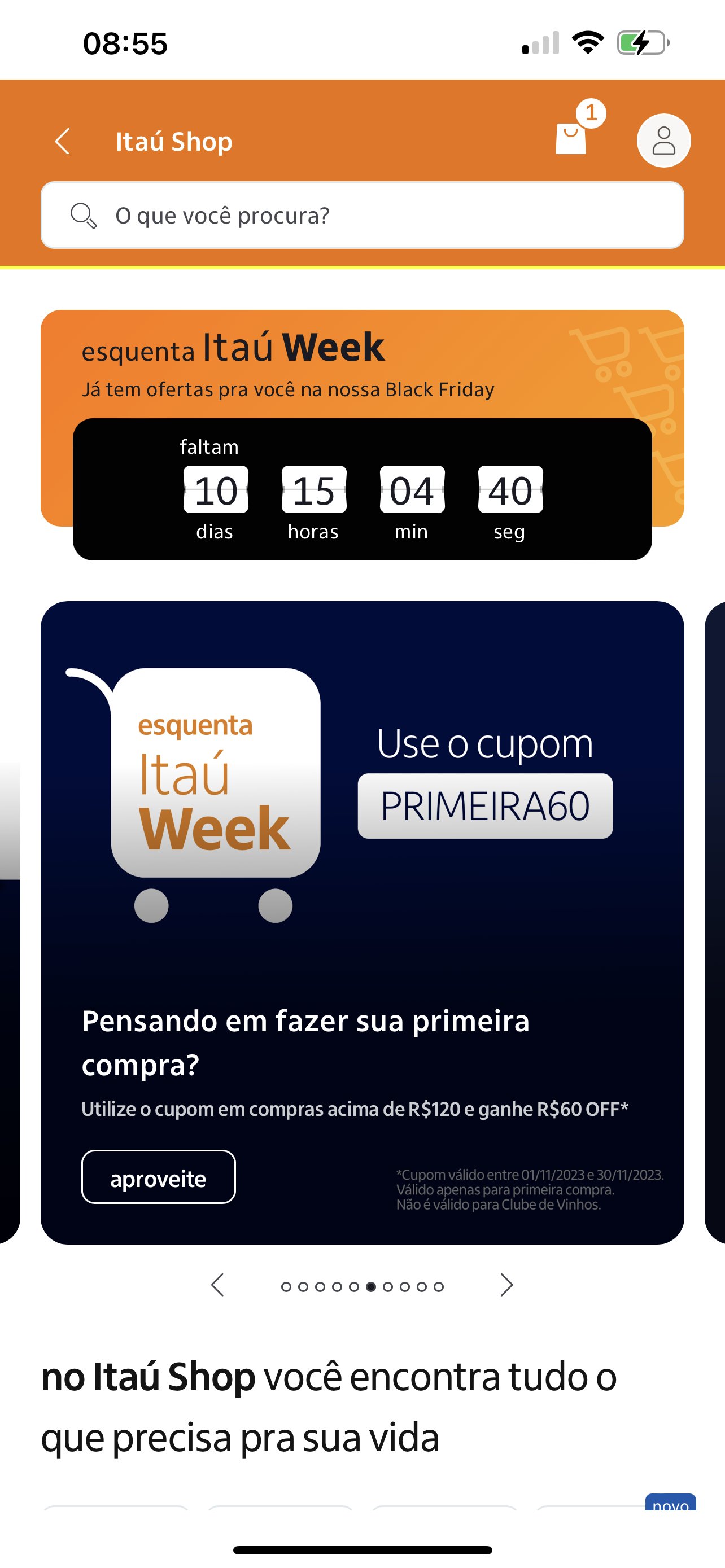This screenshot has width=725, height=1568.
Task: Tap the 'aproveite' button
Action: click(x=158, y=1177)
